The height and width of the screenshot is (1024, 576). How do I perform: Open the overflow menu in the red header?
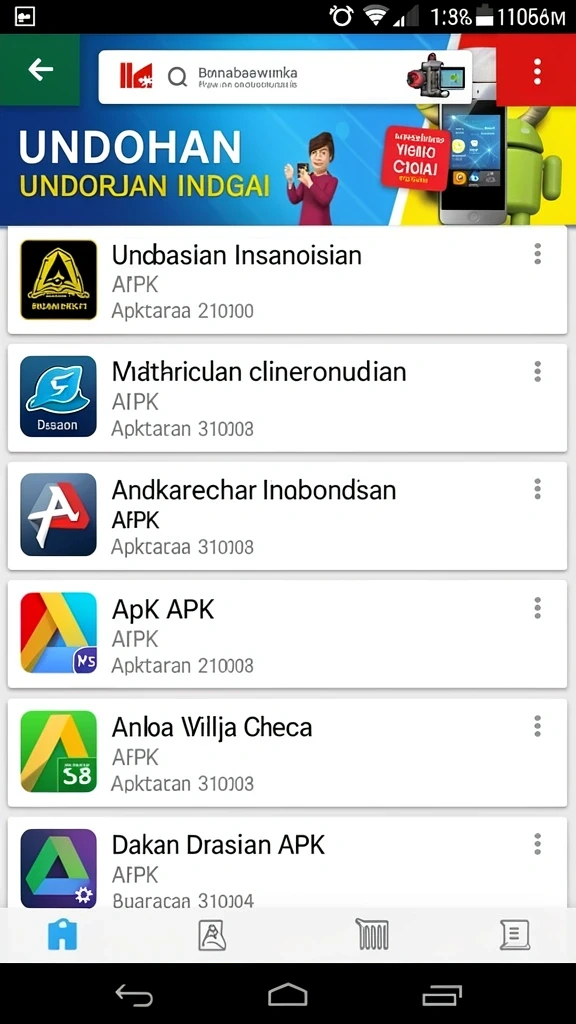(x=537, y=71)
